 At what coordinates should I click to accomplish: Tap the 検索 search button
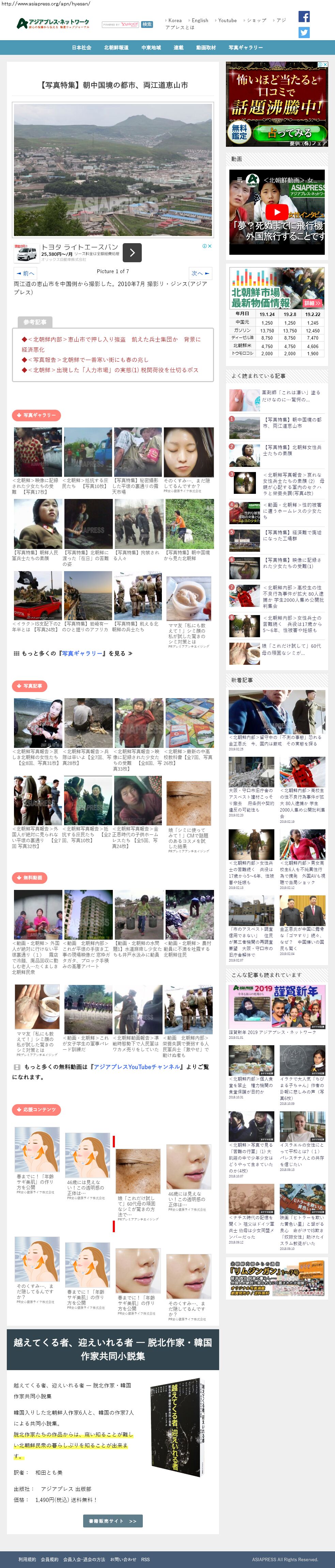coord(147,25)
